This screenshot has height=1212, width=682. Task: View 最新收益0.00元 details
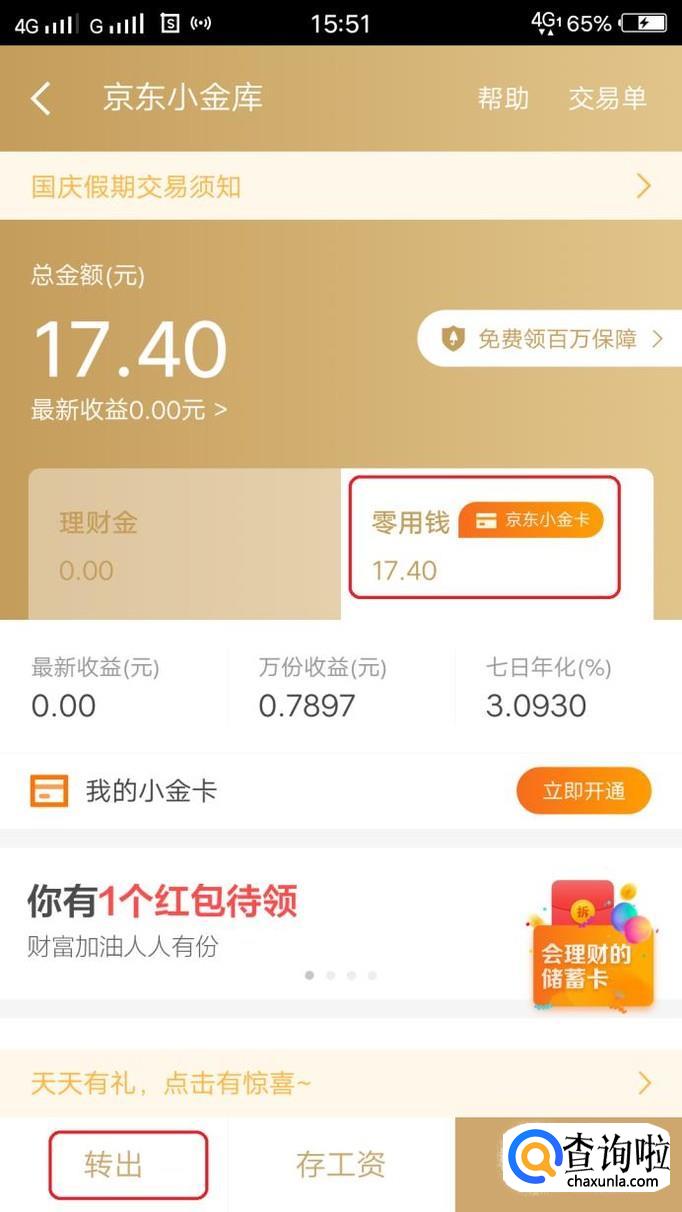click(129, 410)
